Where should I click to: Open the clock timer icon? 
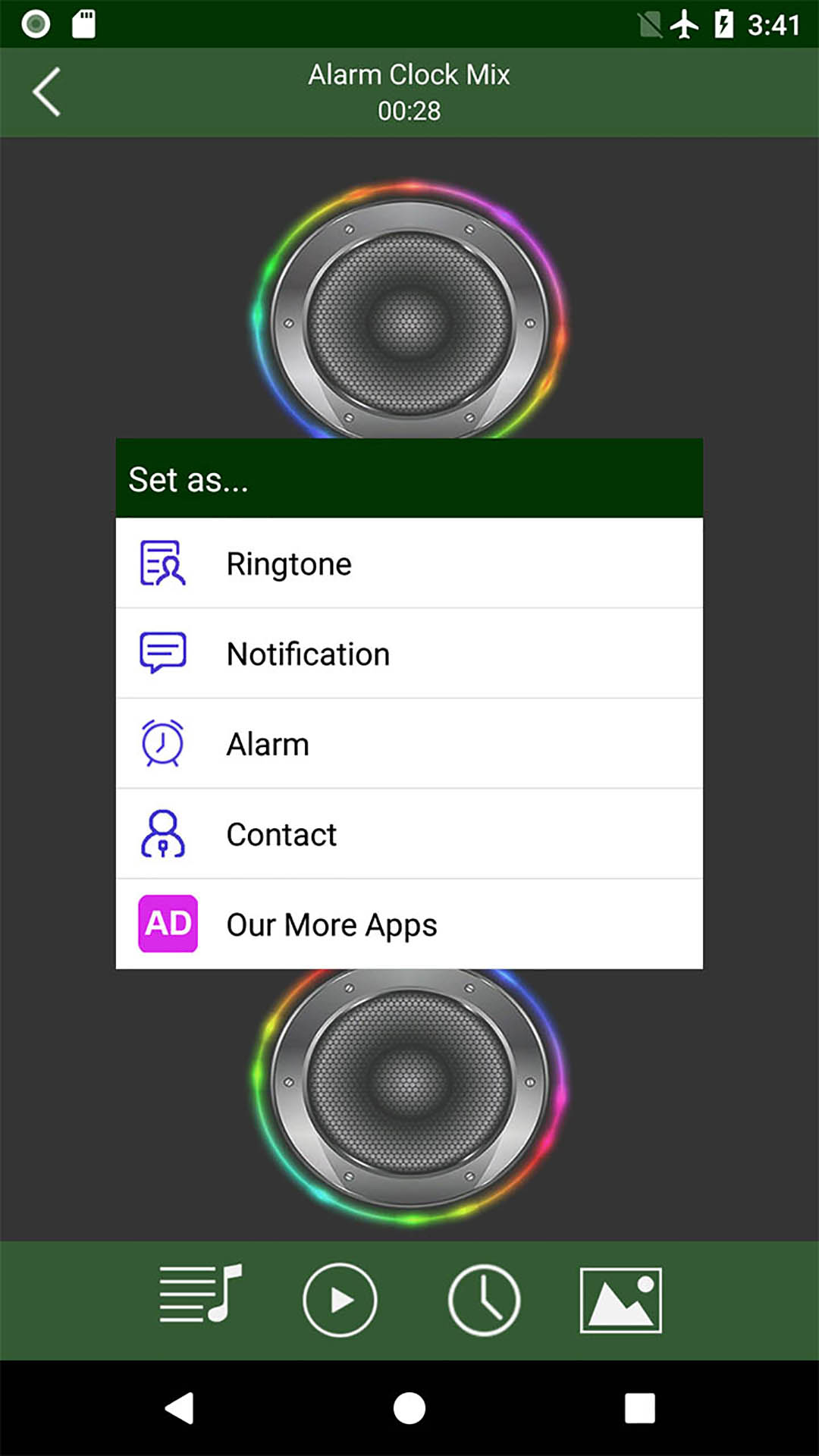[484, 1299]
